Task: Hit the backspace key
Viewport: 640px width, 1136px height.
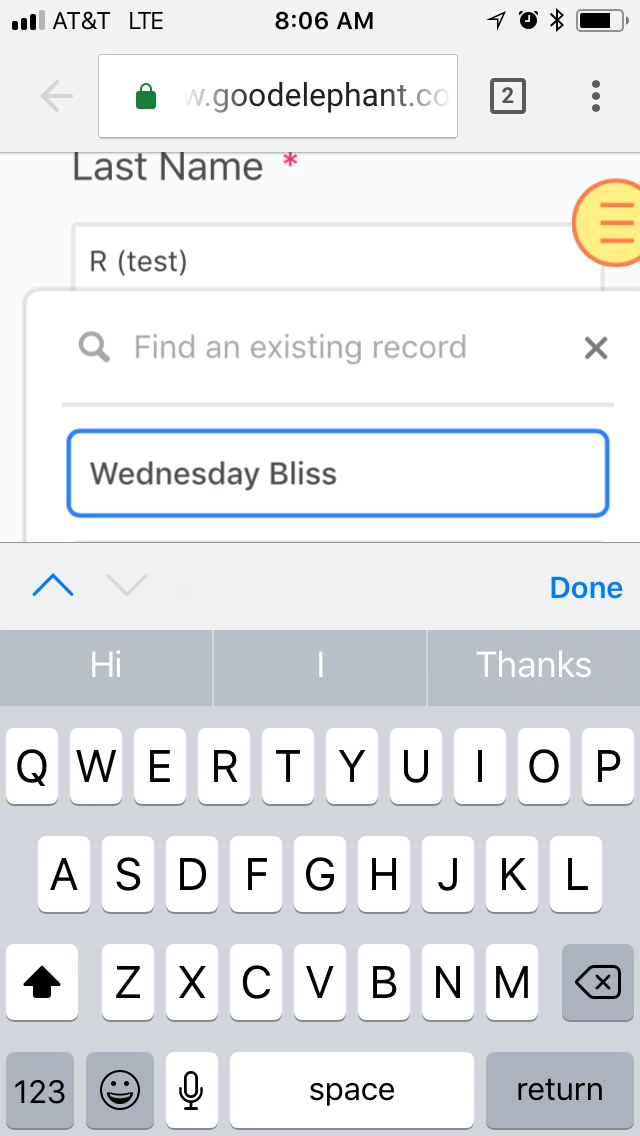Action: click(597, 982)
